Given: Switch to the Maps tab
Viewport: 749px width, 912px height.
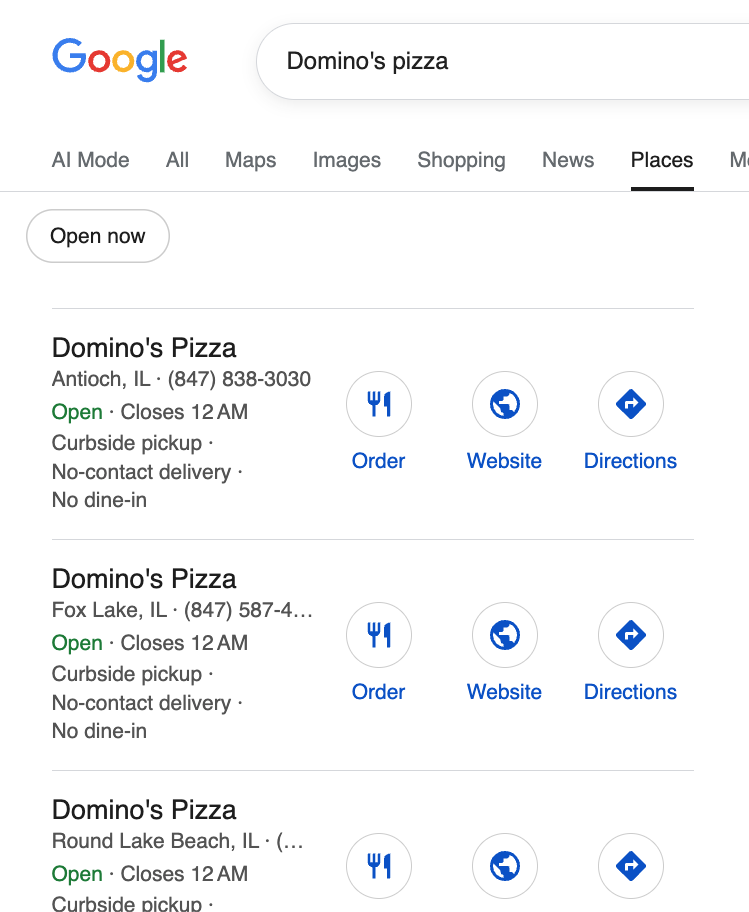Looking at the screenshot, I should (250, 160).
